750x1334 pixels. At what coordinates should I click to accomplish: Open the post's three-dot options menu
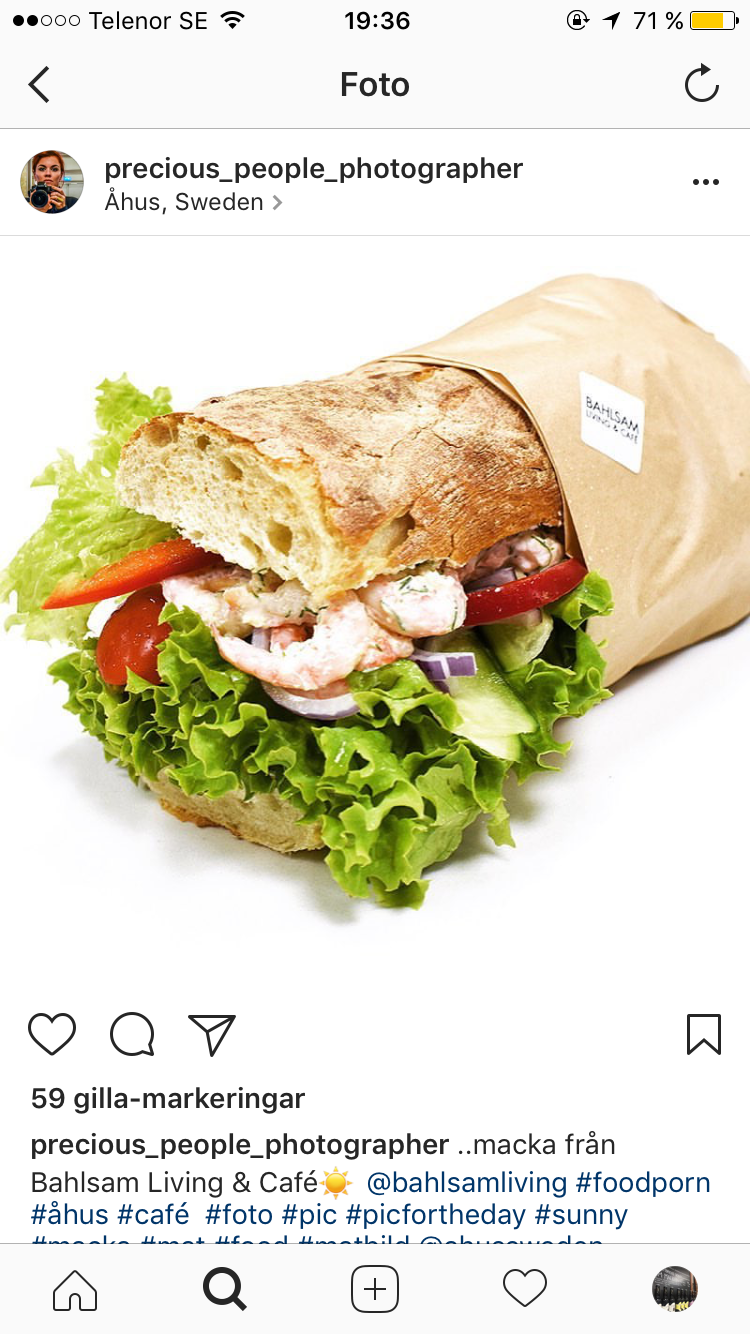[705, 182]
